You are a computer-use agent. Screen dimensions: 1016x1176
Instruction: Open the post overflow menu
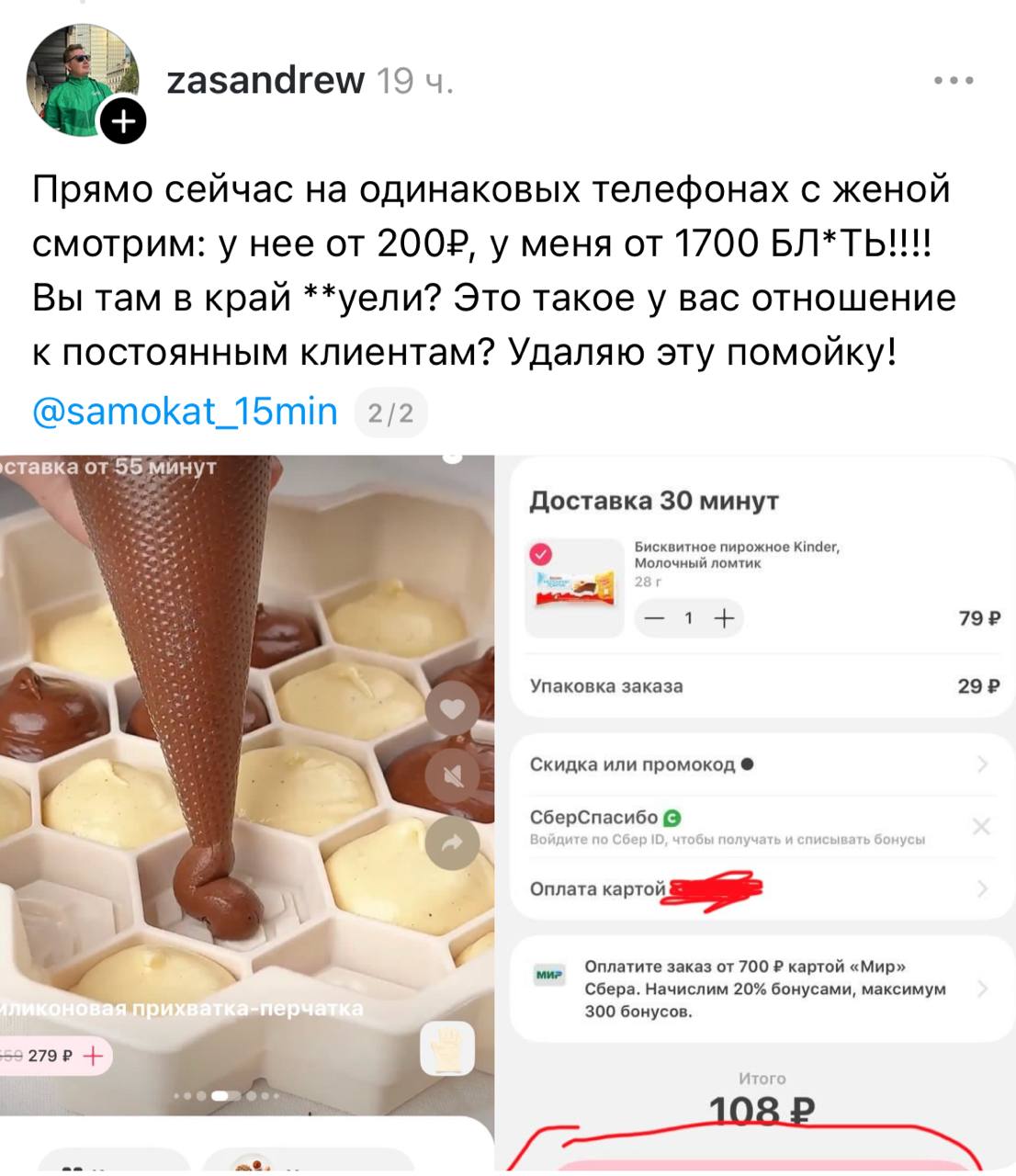click(x=954, y=81)
